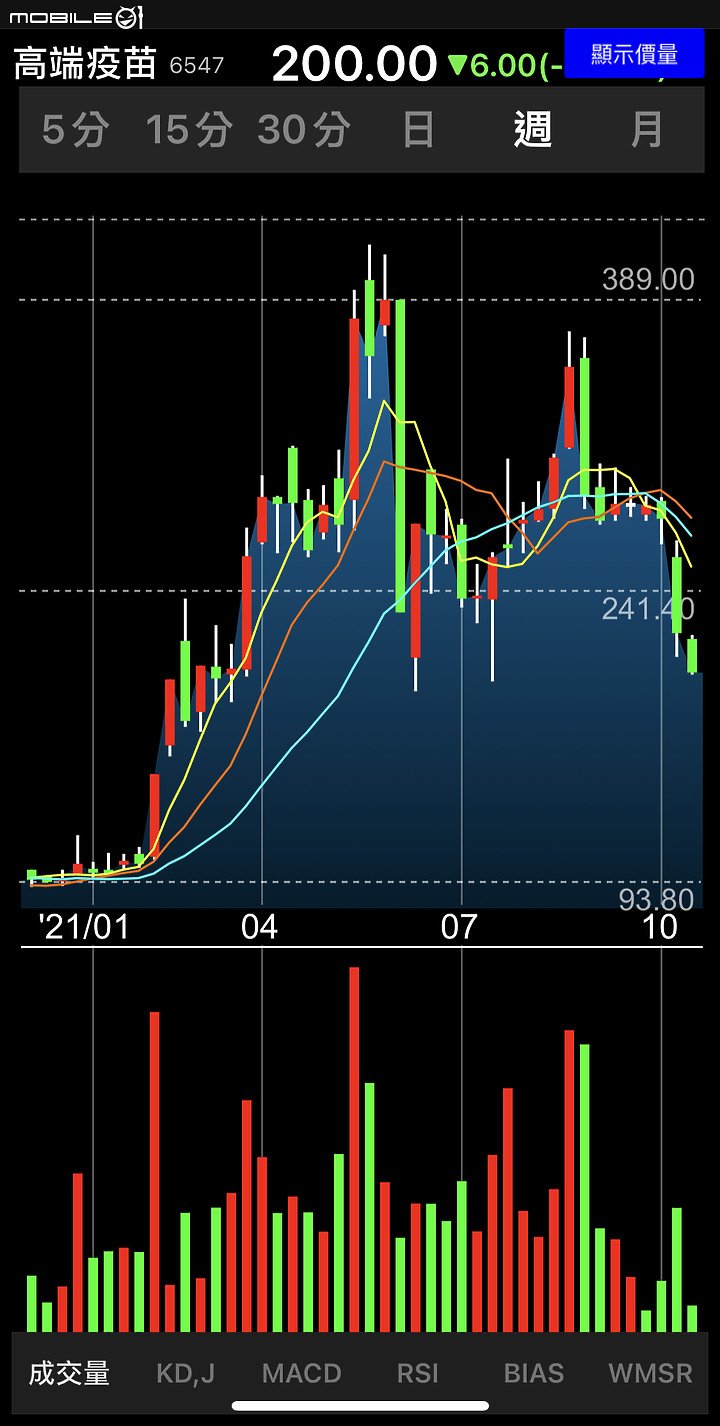The image size is (720, 1426).
Task: Switch to the monthly 月 chart
Action: click(x=647, y=130)
